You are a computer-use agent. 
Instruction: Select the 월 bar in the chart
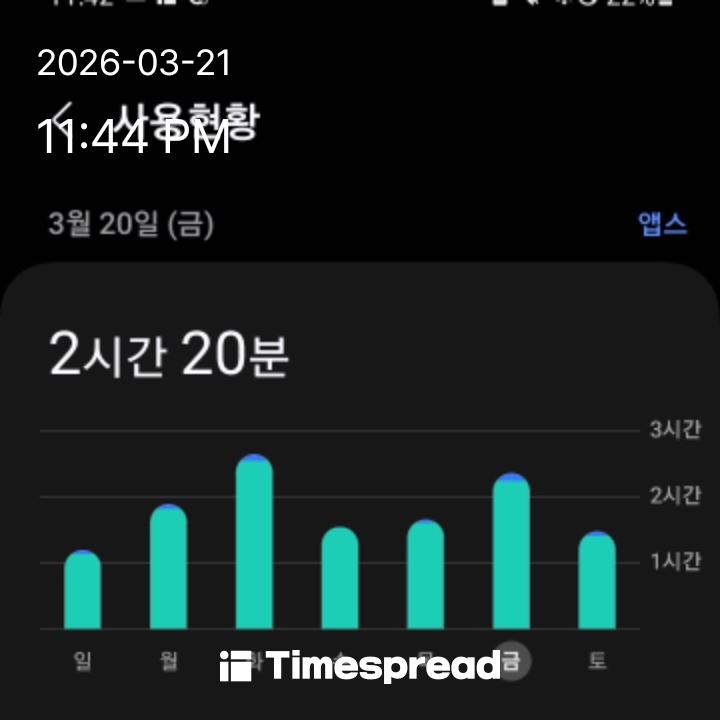(168, 567)
